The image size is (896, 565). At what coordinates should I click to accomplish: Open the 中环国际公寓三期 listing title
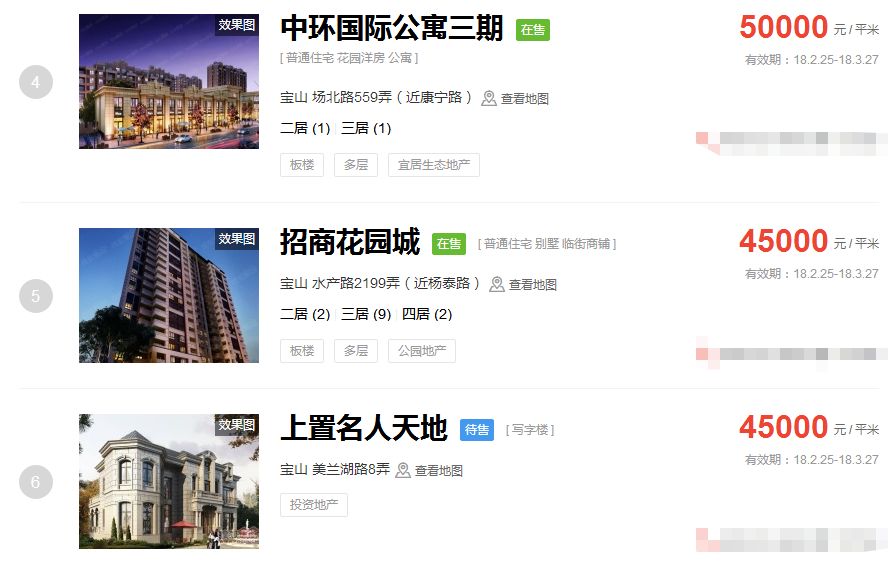[391, 28]
